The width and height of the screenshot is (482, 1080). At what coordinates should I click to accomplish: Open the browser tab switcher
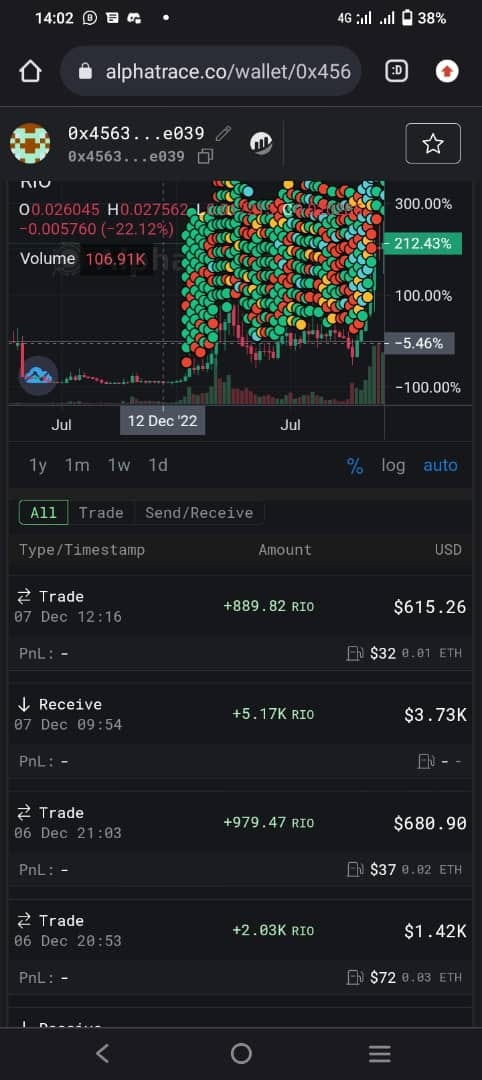pos(397,72)
